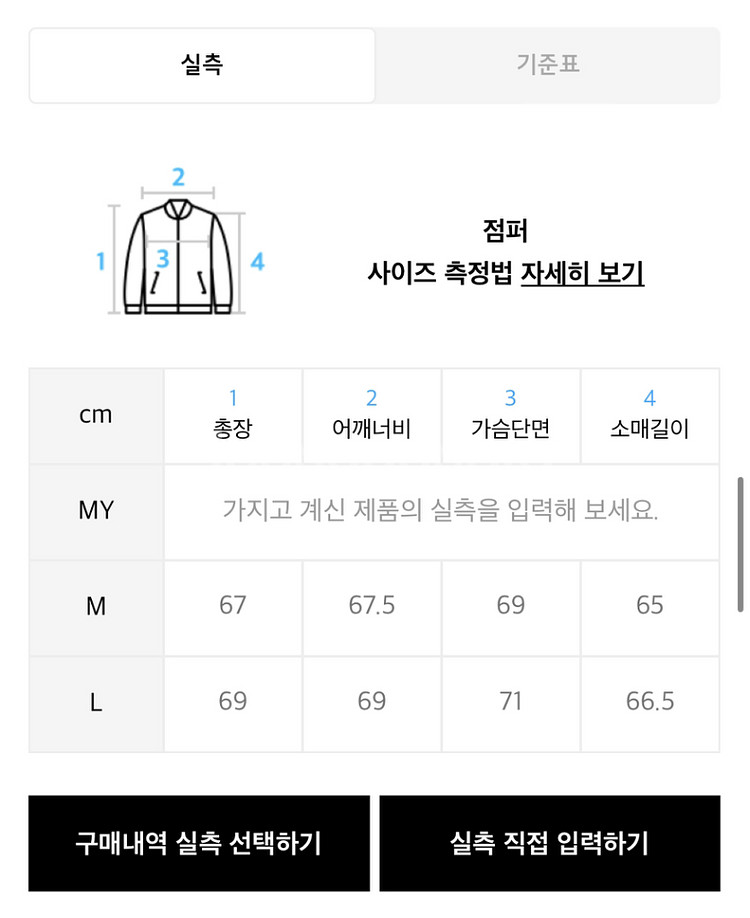The width and height of the screenshot is (750, 918).
Task: Click the 구매내역 실측 선택하기 button
Action: [x=202, y=843]
